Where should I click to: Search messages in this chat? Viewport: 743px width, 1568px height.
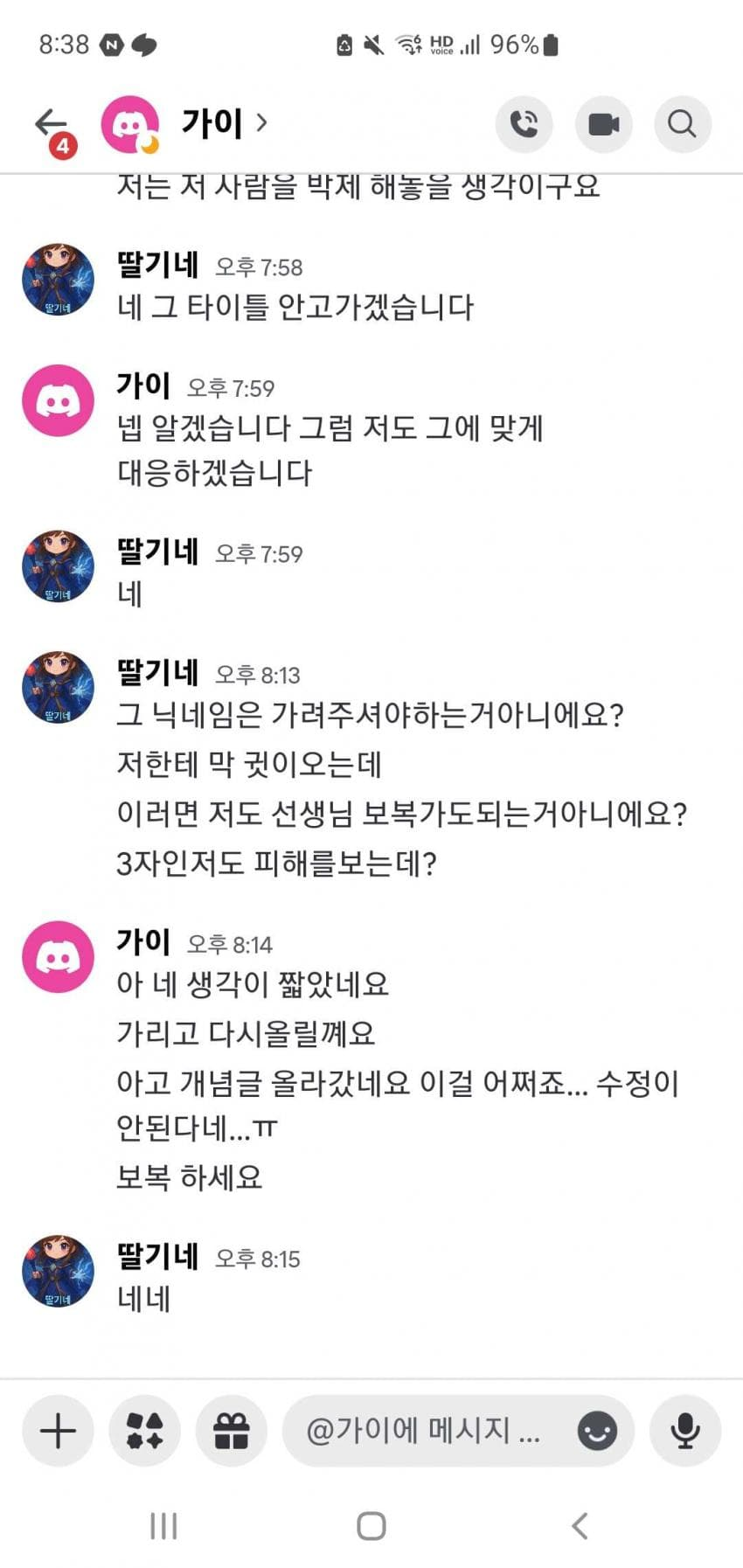(682, 124)
